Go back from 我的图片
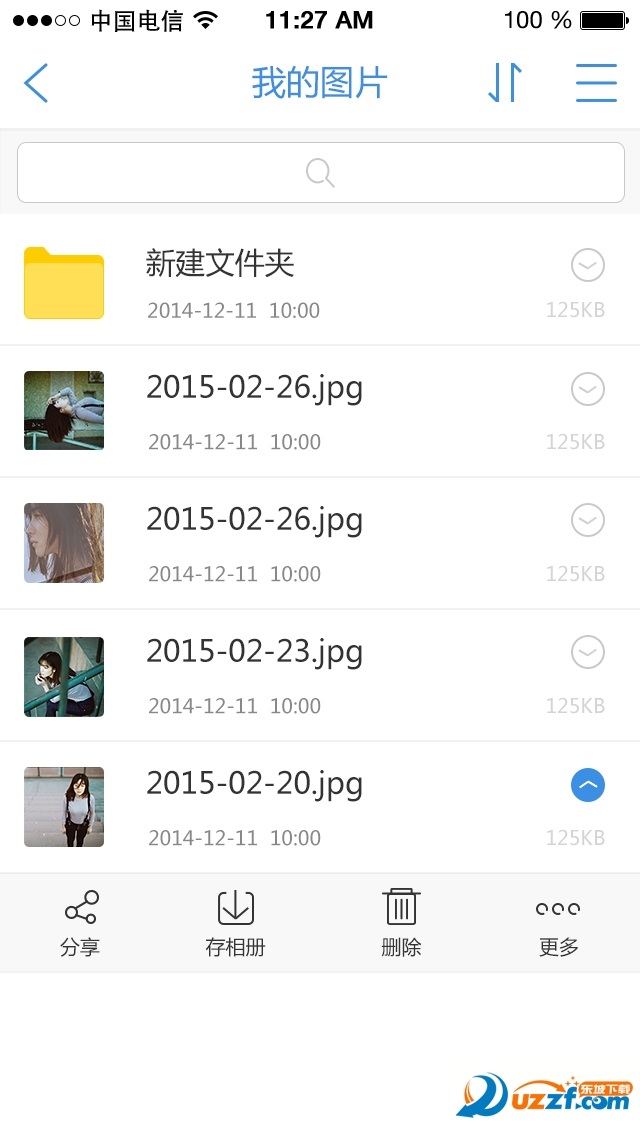640x1134 pixels. pyautogui.click(x=36, y=83)
